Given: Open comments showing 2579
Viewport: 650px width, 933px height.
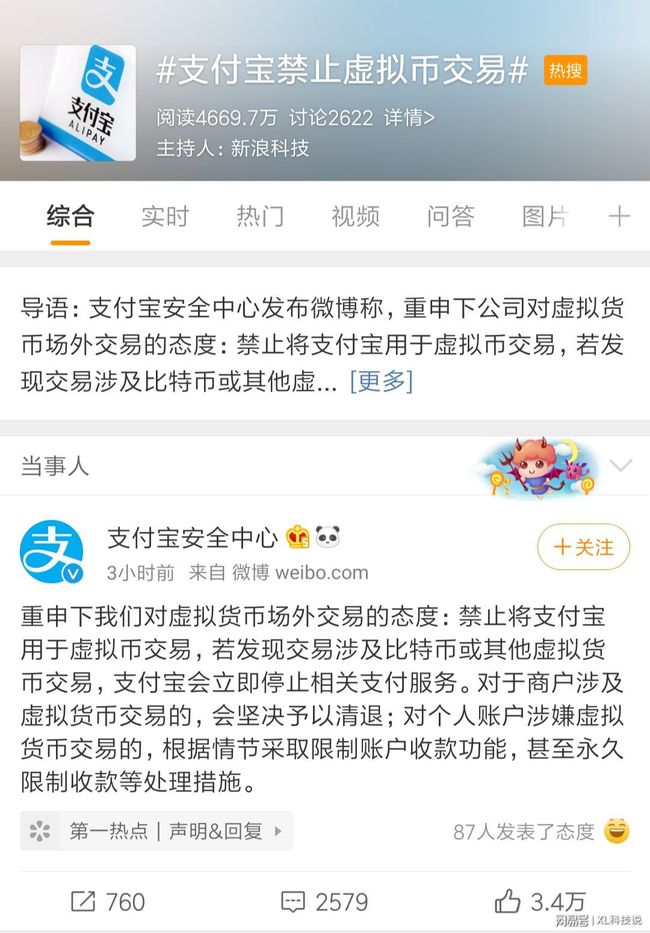Looking at the screenshot, I should coord(326,901).
